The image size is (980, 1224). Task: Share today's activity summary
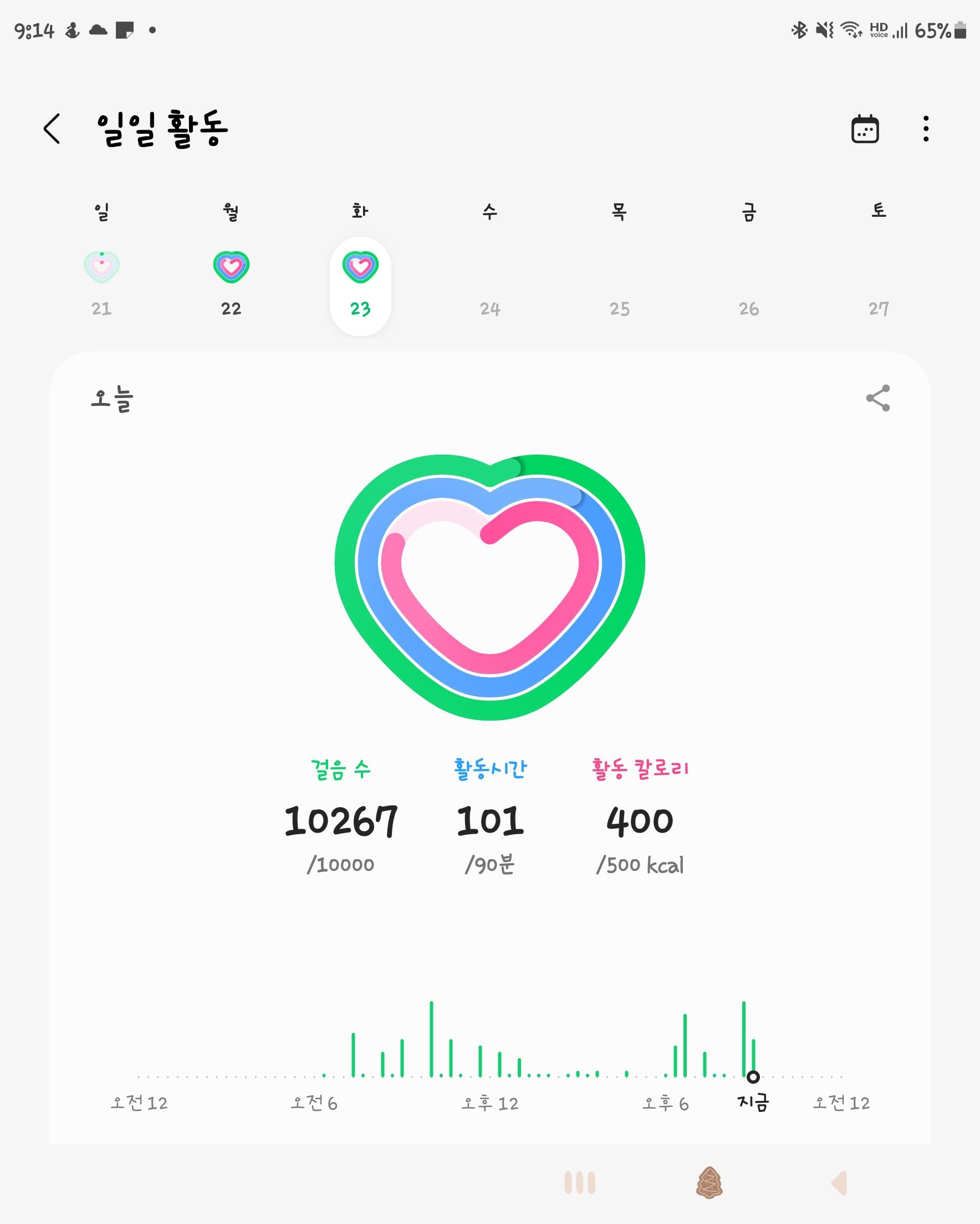(877, 399)
